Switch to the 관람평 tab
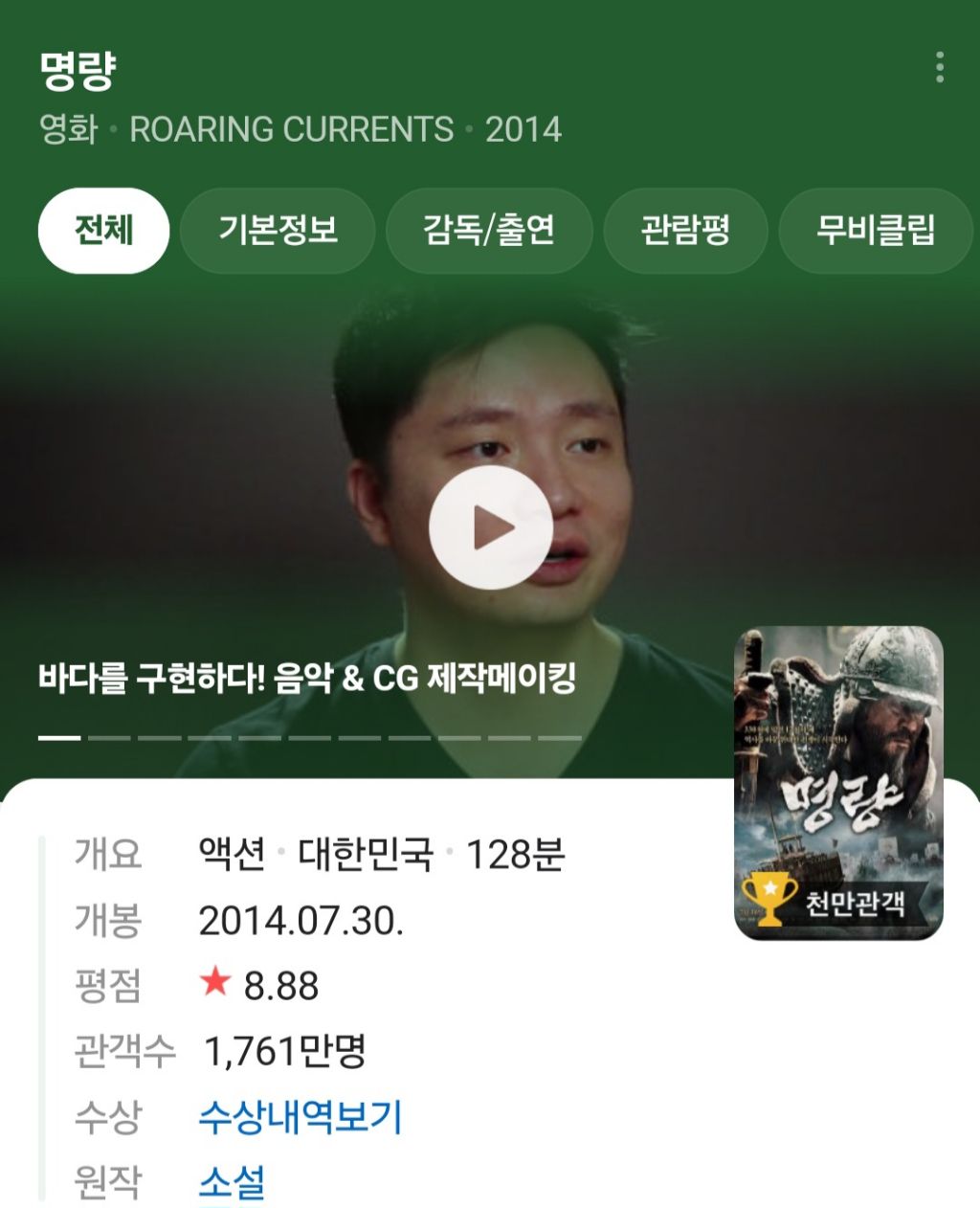The height and width of the screenshot is (1208, 980). (685, 231)
